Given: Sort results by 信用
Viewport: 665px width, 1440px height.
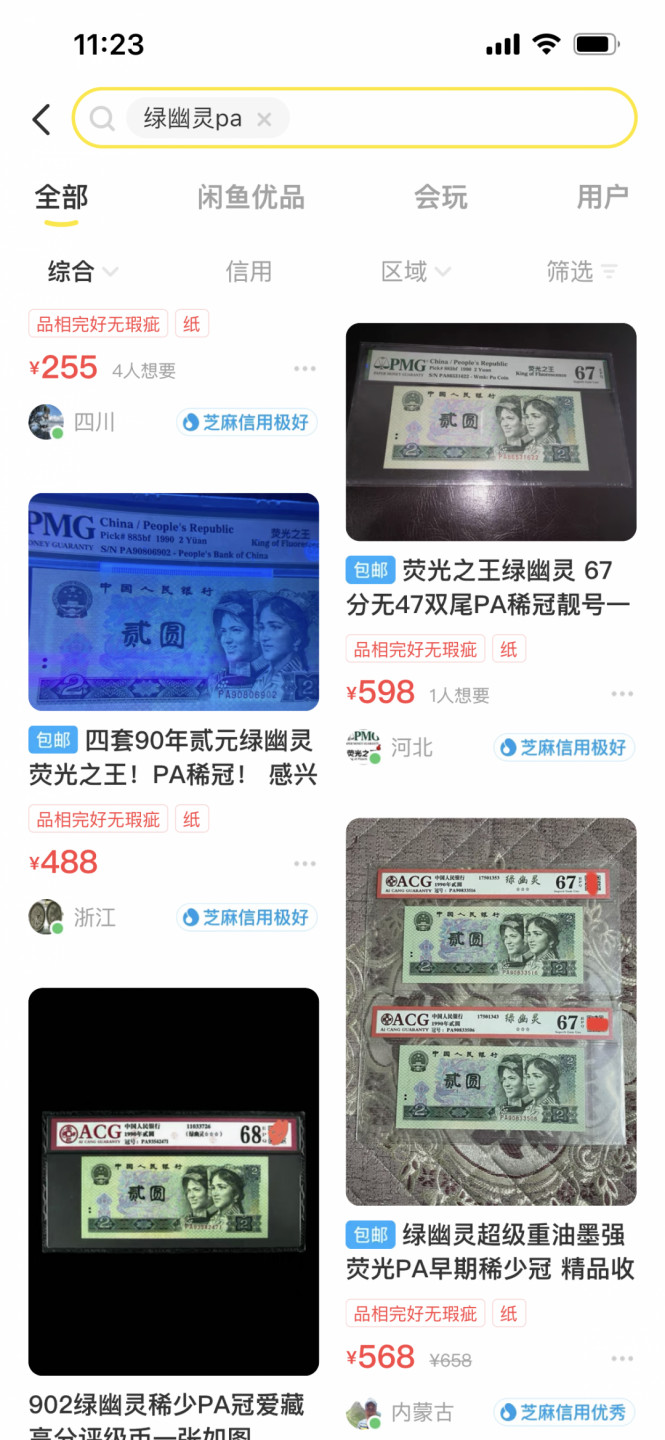Looking at the screenshot, I should click(x=248, y=271).
